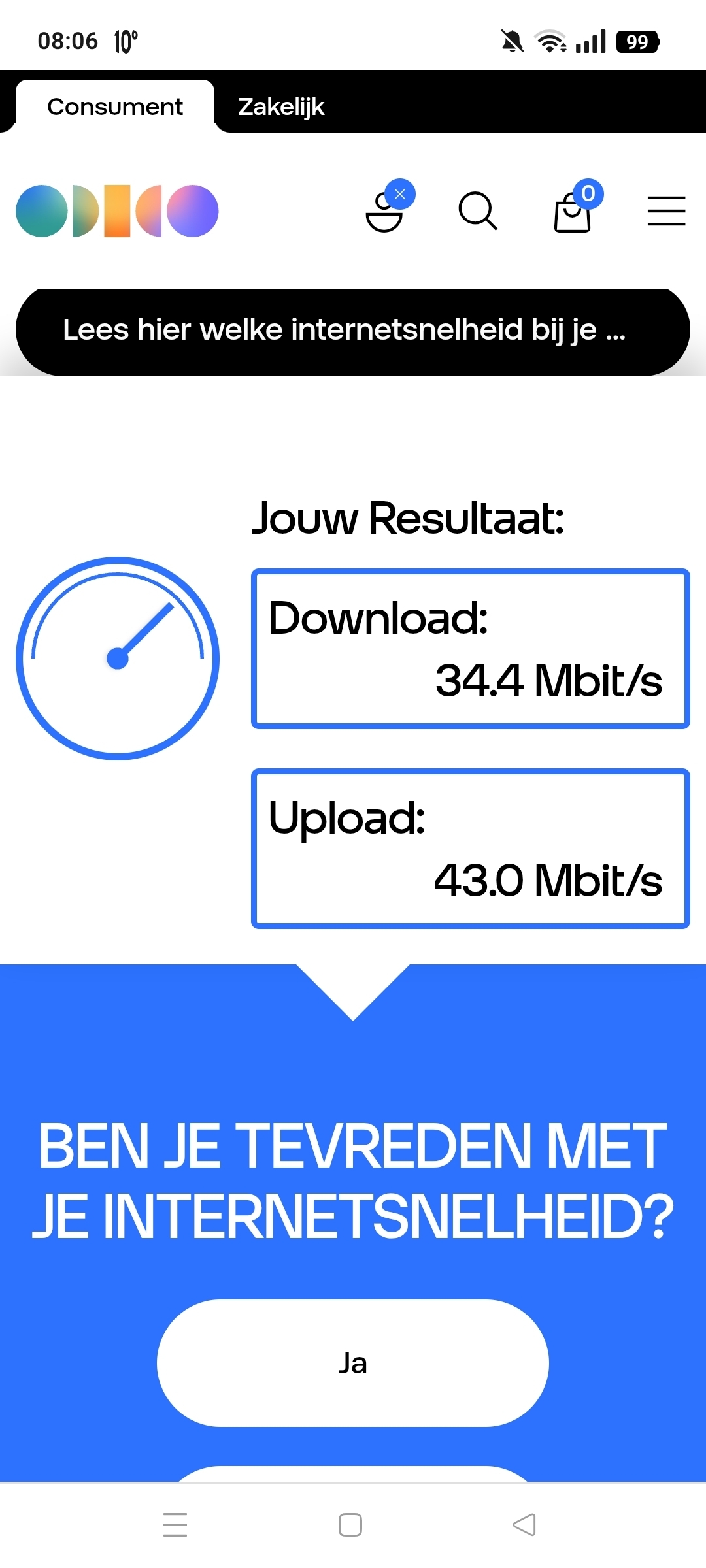706x1568 pixels.
Task: Answer Ja to the satisfaction question
Action: click(353, 1363)
